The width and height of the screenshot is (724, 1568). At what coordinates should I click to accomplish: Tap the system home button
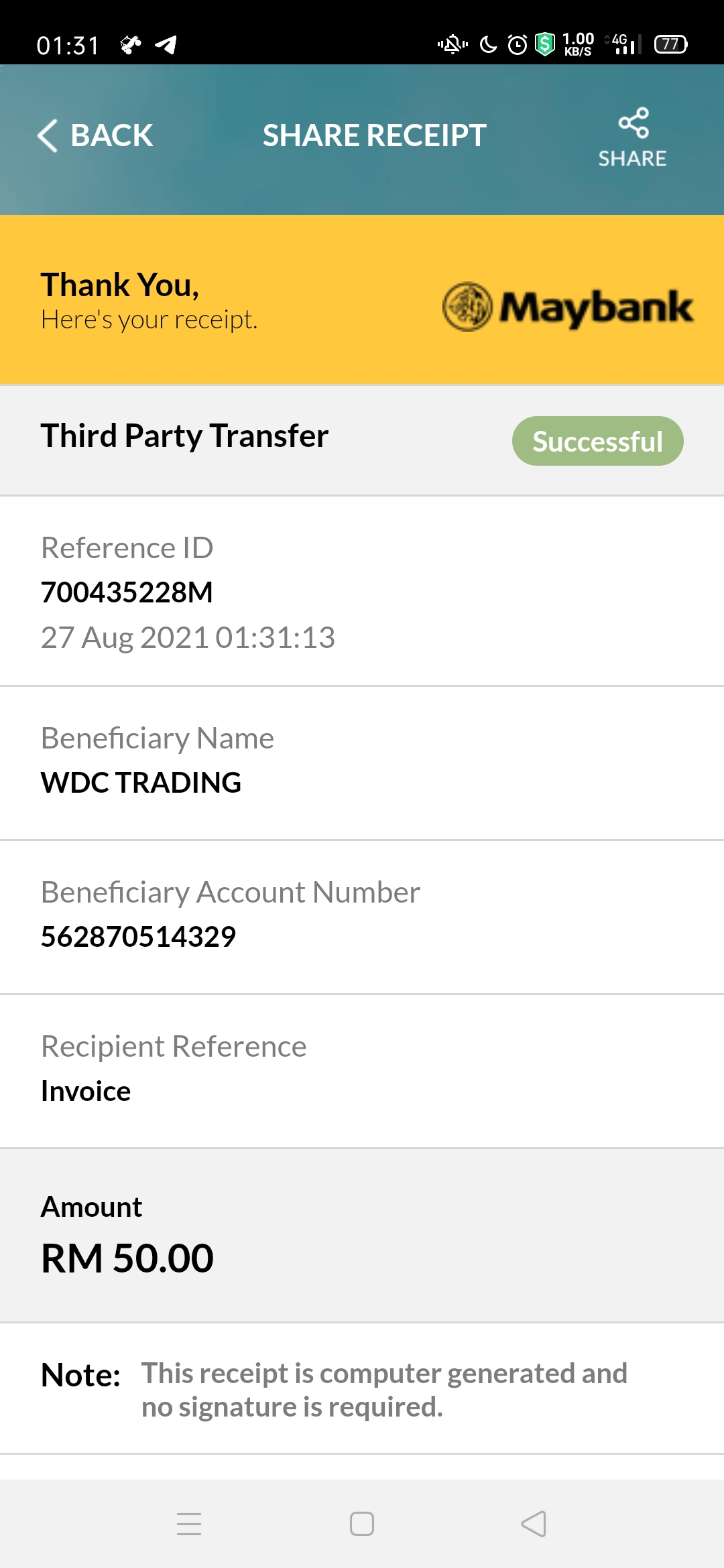click(x=362, y=1524)
